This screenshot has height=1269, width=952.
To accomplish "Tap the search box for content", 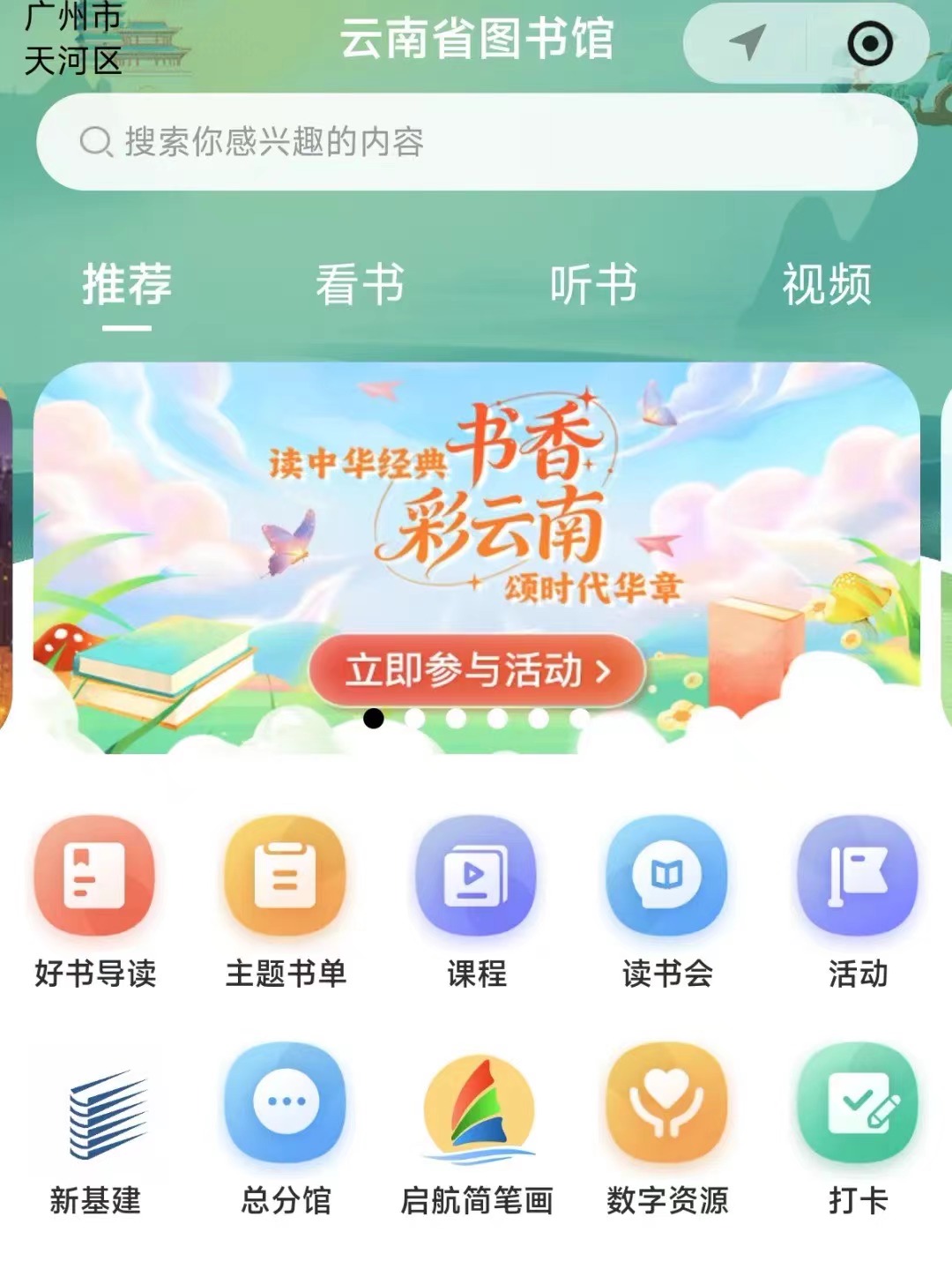I will [x=476, y=142].
